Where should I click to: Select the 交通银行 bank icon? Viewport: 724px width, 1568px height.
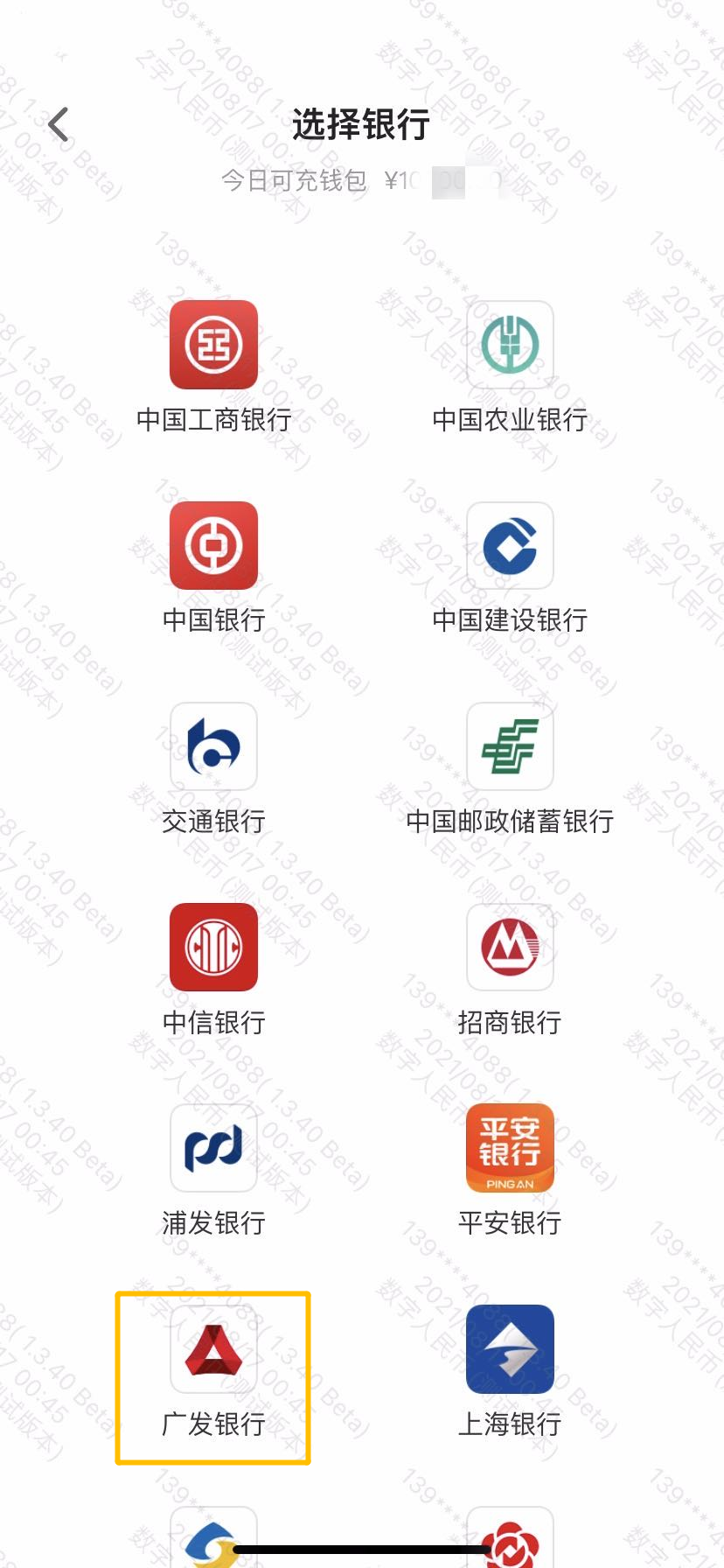pyautogui.click(x=212, y=746)
